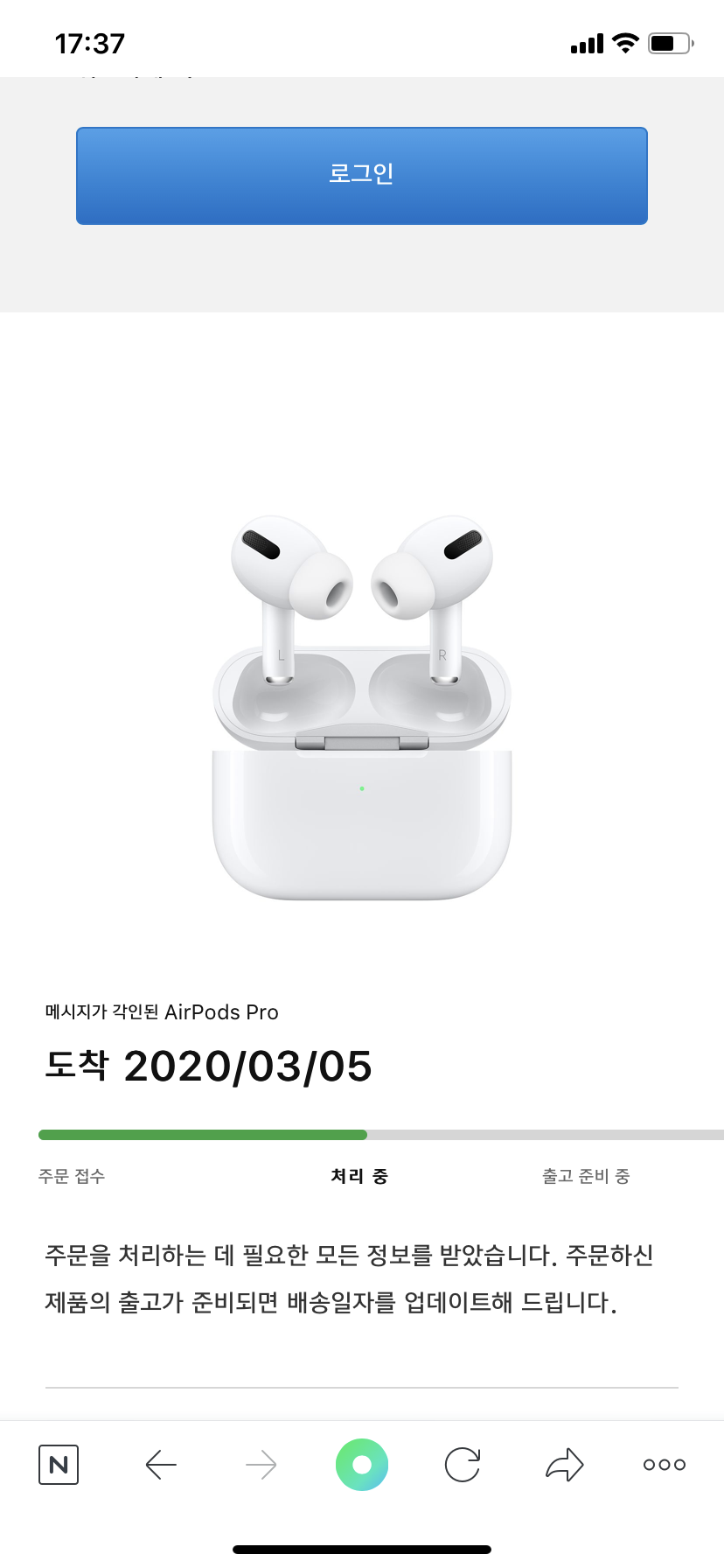
Task: Go back to the previous page
Action: point(161,1465)
